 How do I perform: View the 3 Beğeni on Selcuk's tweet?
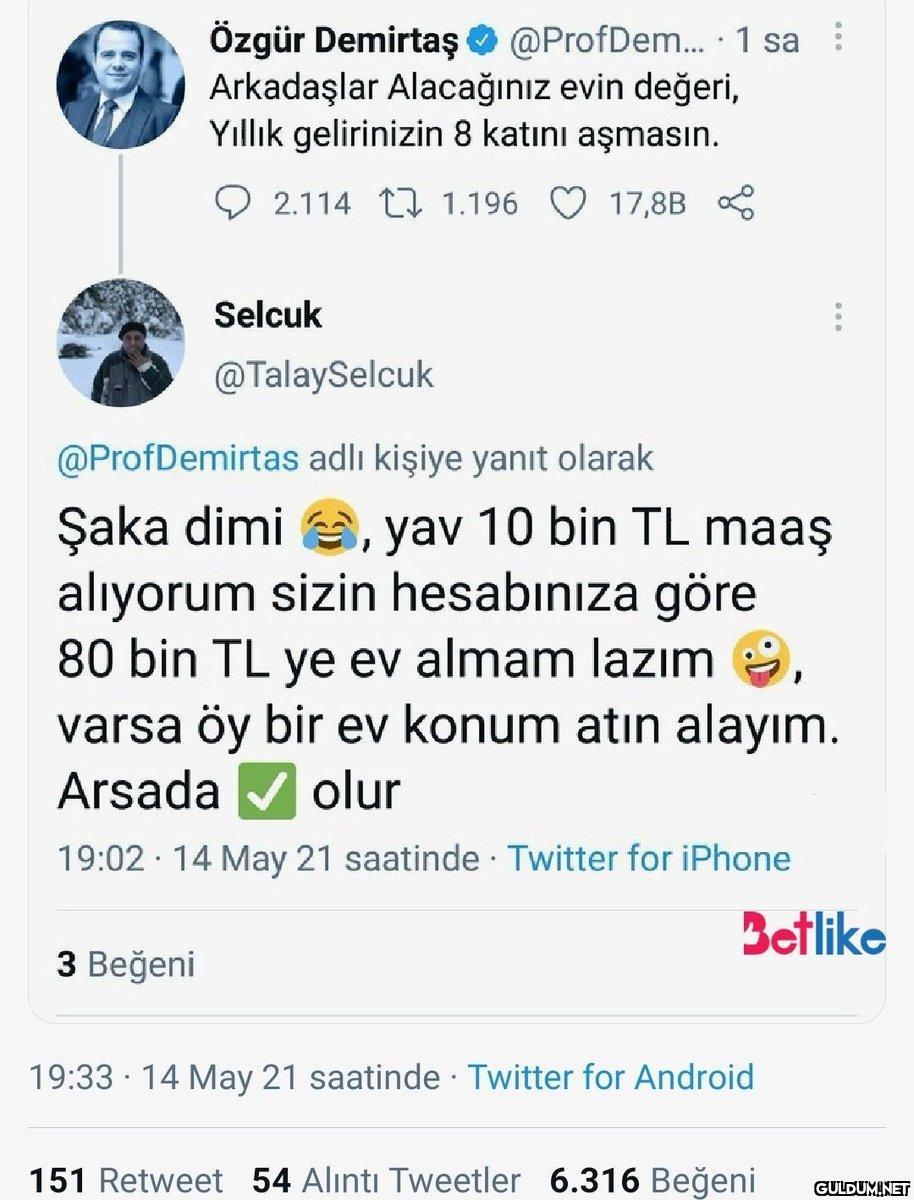[126, 964]
